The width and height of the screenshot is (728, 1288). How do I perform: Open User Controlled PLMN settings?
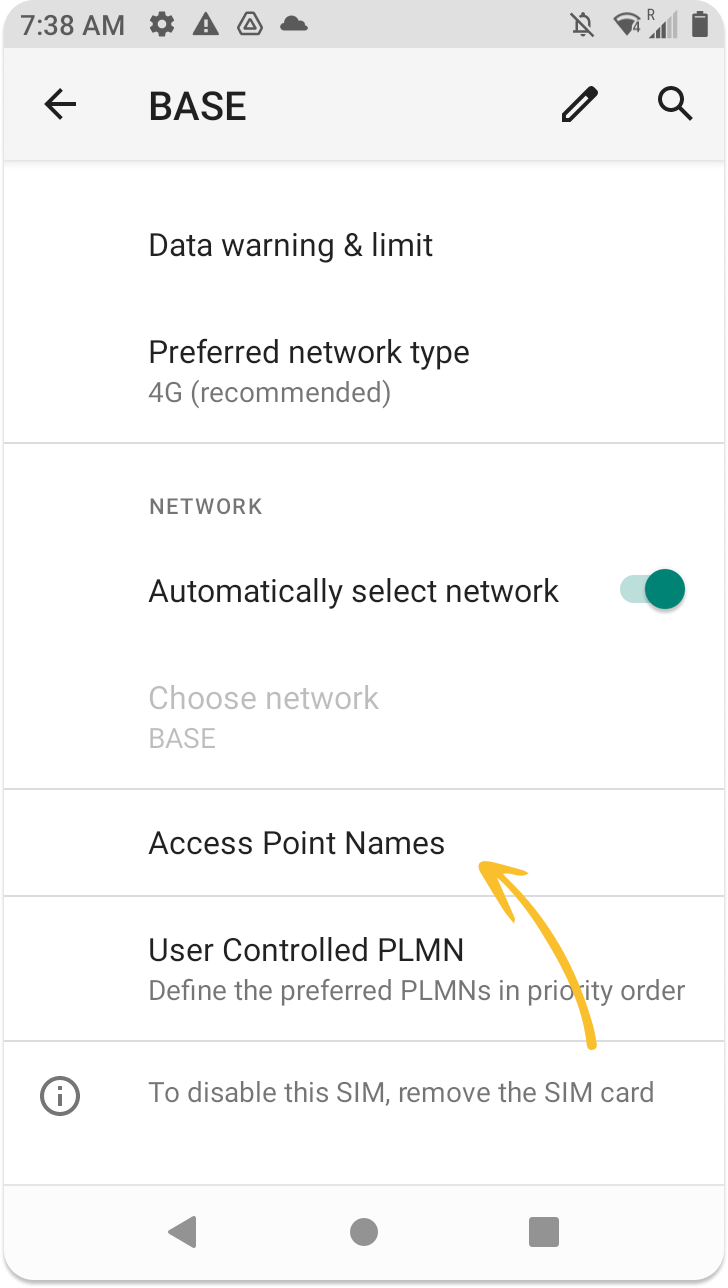[364, 969]
